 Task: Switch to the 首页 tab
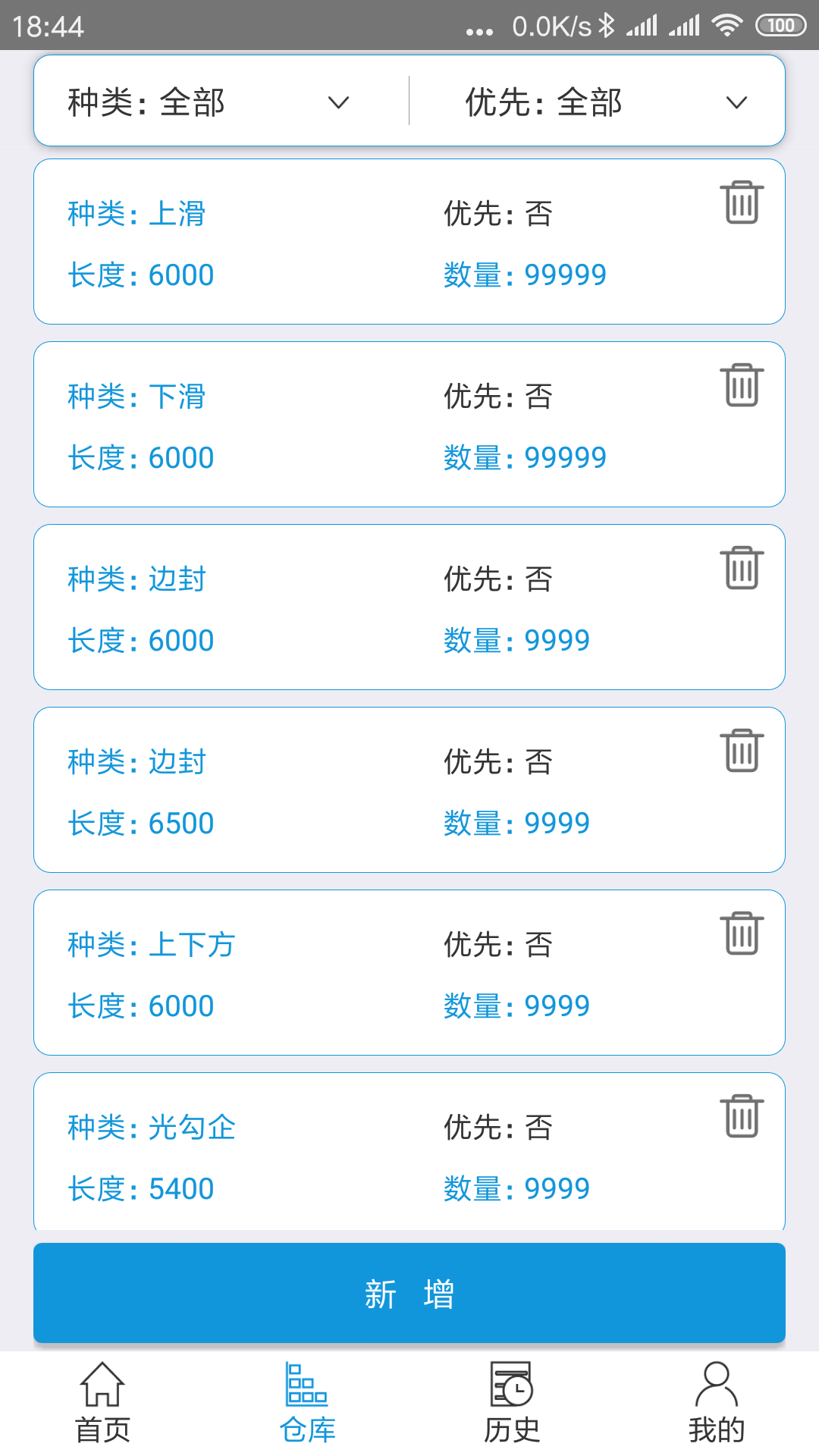[102, 1410]
